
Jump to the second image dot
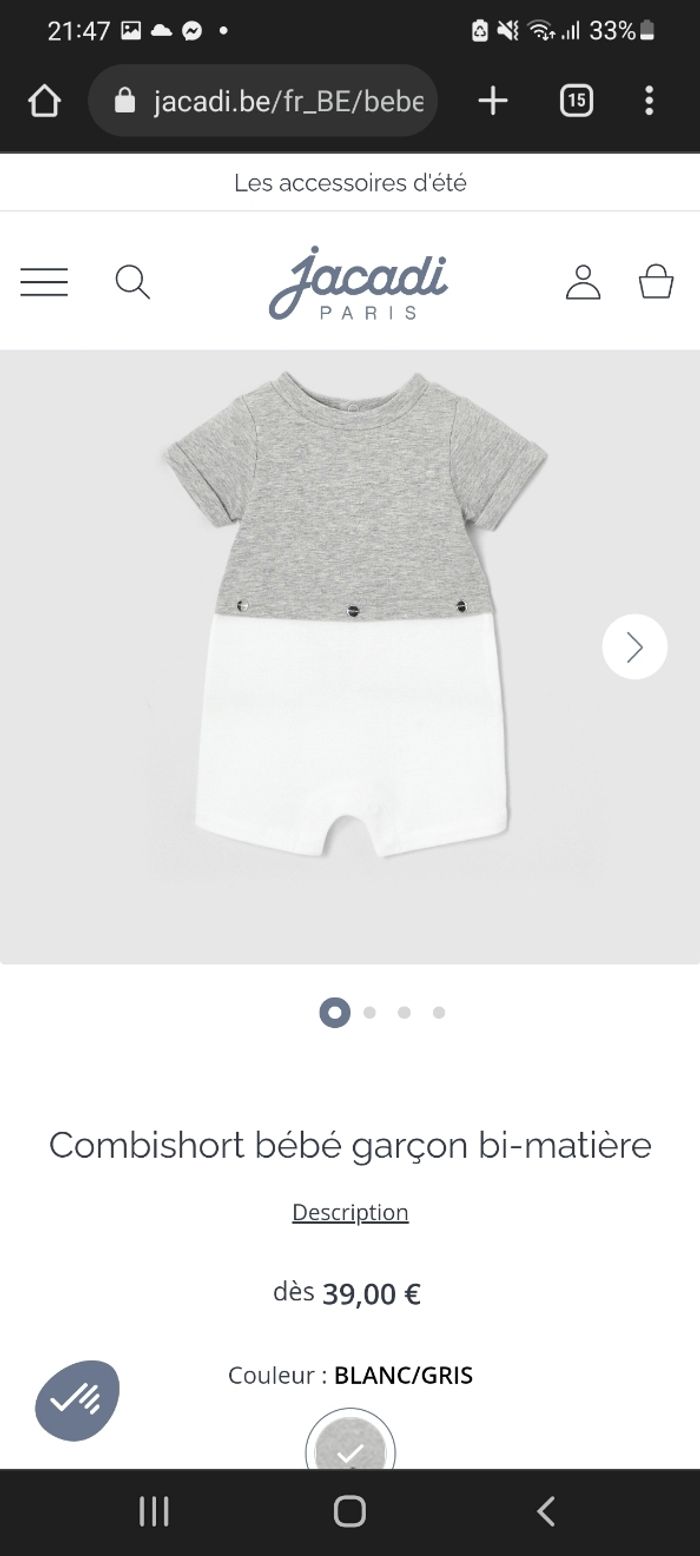[370, 1013]
